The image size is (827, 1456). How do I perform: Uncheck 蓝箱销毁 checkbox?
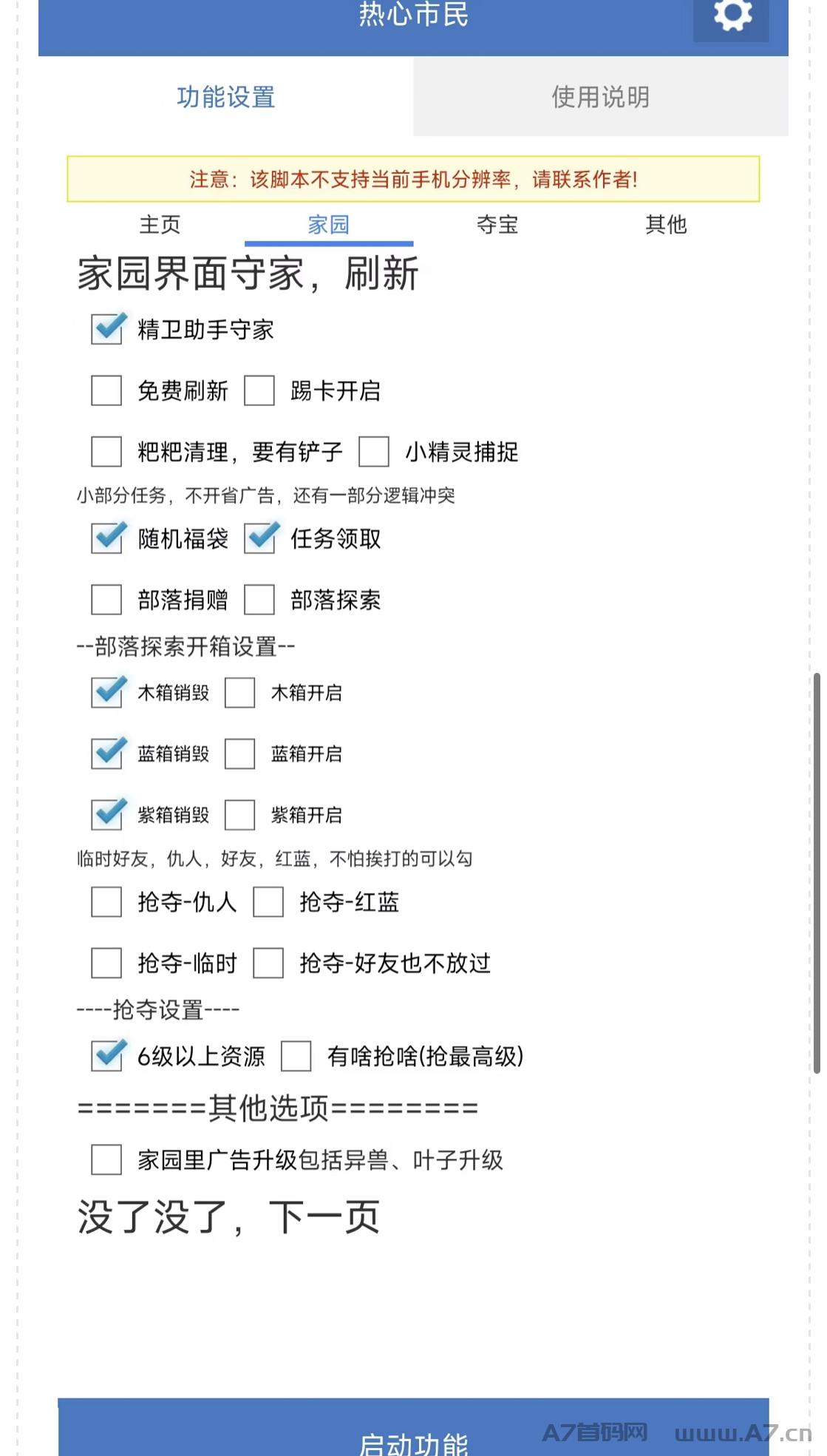(x=107, y=754)
